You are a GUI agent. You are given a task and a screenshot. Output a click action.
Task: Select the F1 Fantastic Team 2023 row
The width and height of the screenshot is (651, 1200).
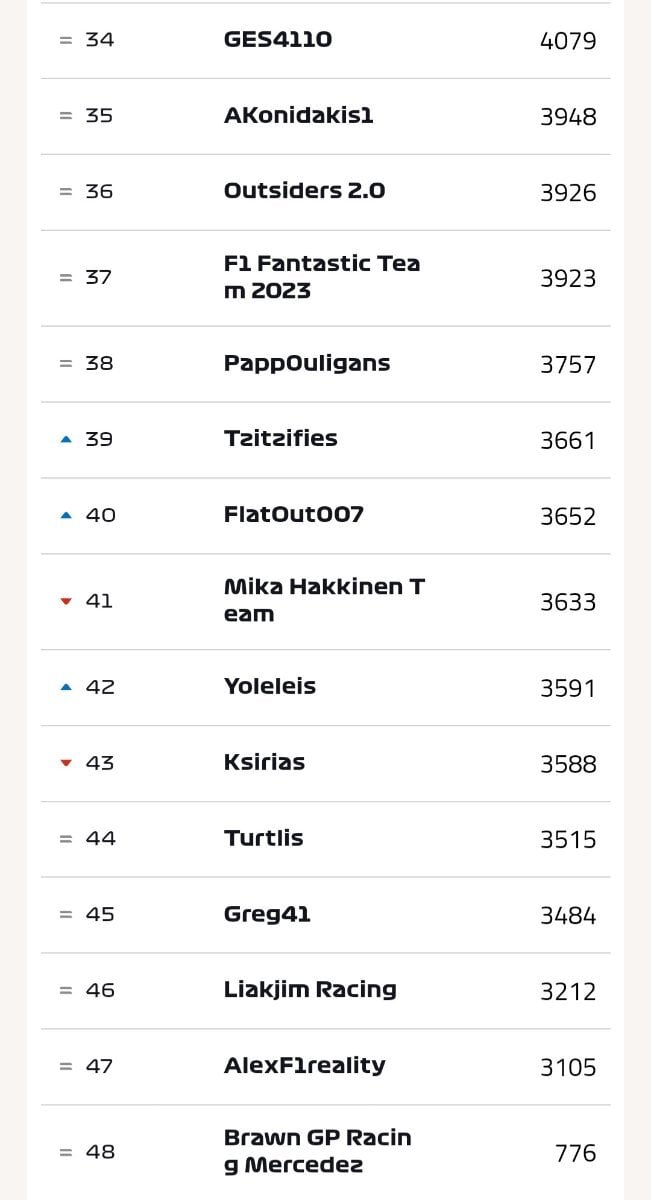point(325,278)
